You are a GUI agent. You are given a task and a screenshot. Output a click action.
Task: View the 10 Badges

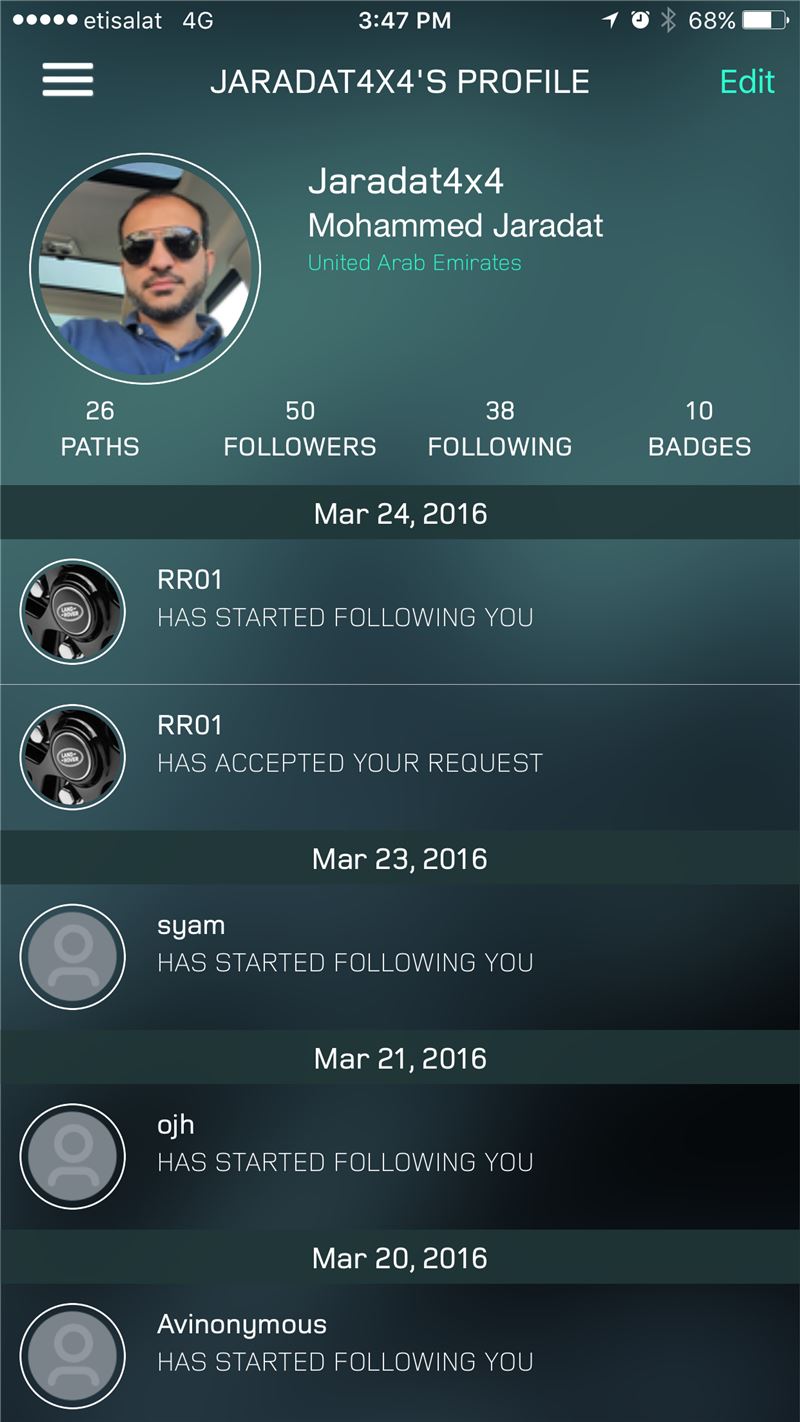click(x=699, y=429)
